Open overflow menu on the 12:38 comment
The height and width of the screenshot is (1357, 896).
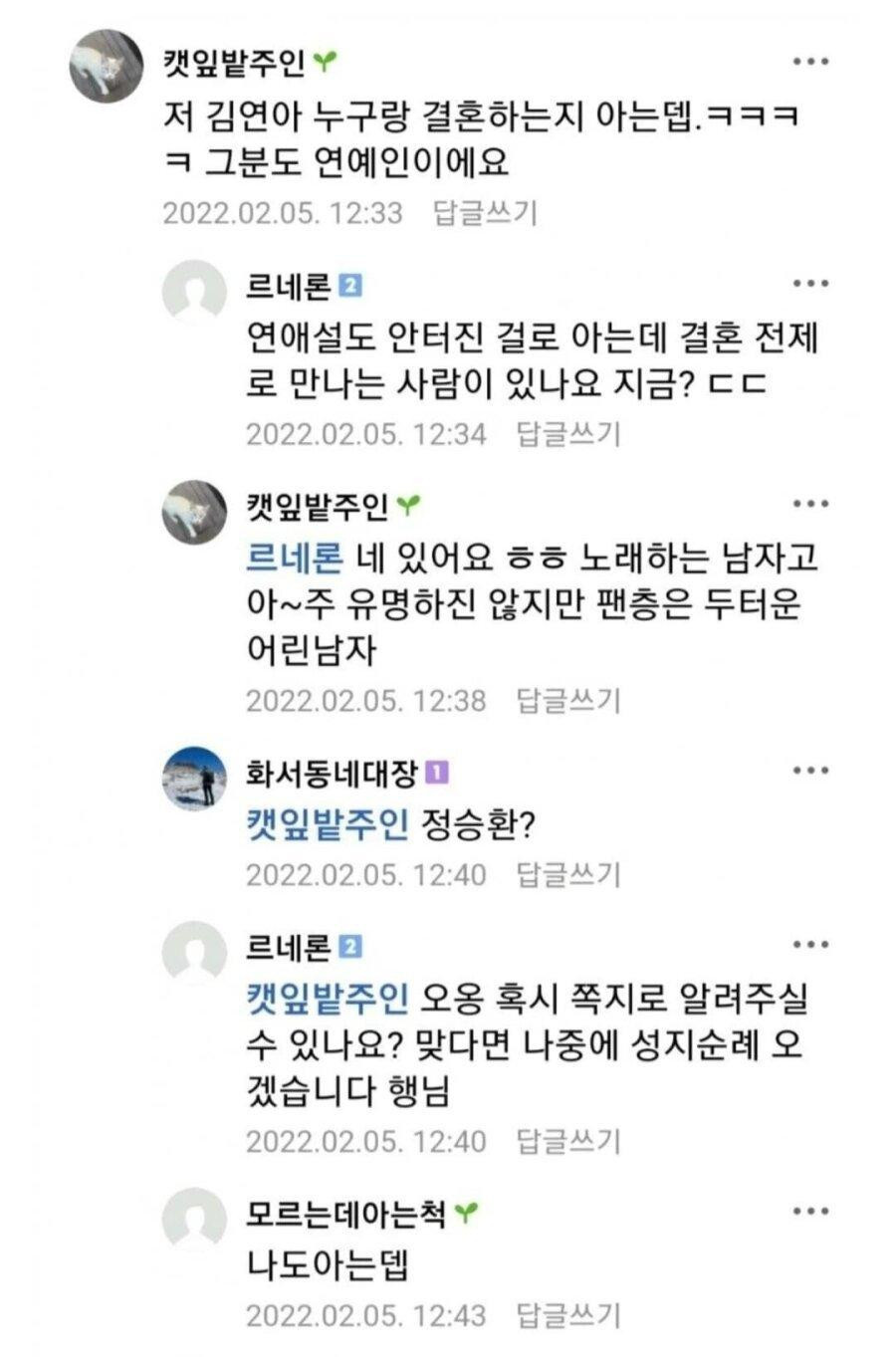point(810,504)
